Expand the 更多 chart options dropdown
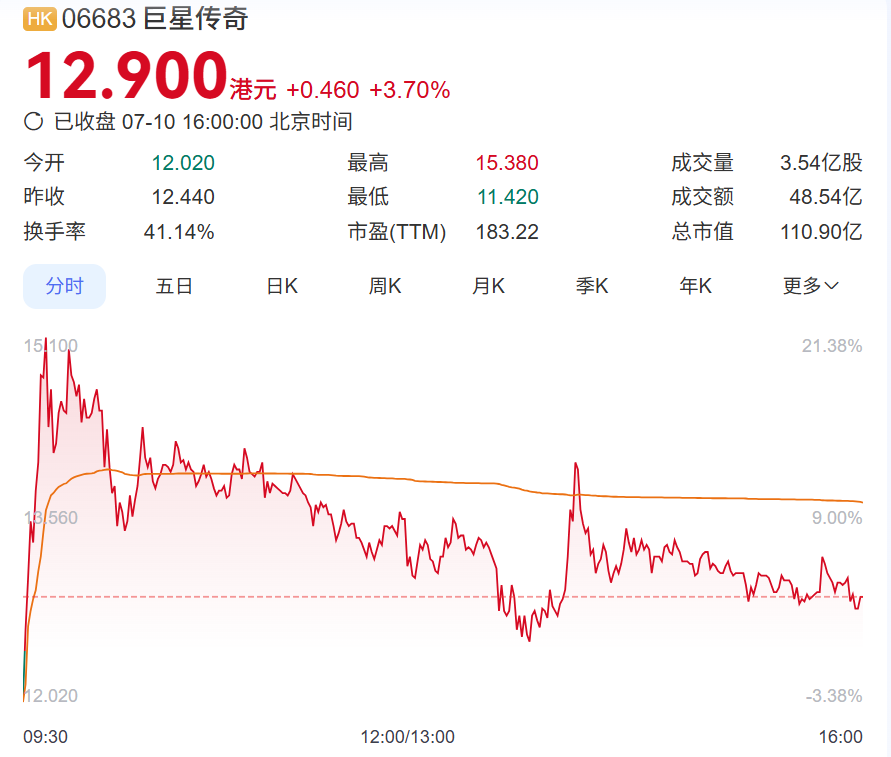This screenshot has width=891, height=757. click(810, 286)
